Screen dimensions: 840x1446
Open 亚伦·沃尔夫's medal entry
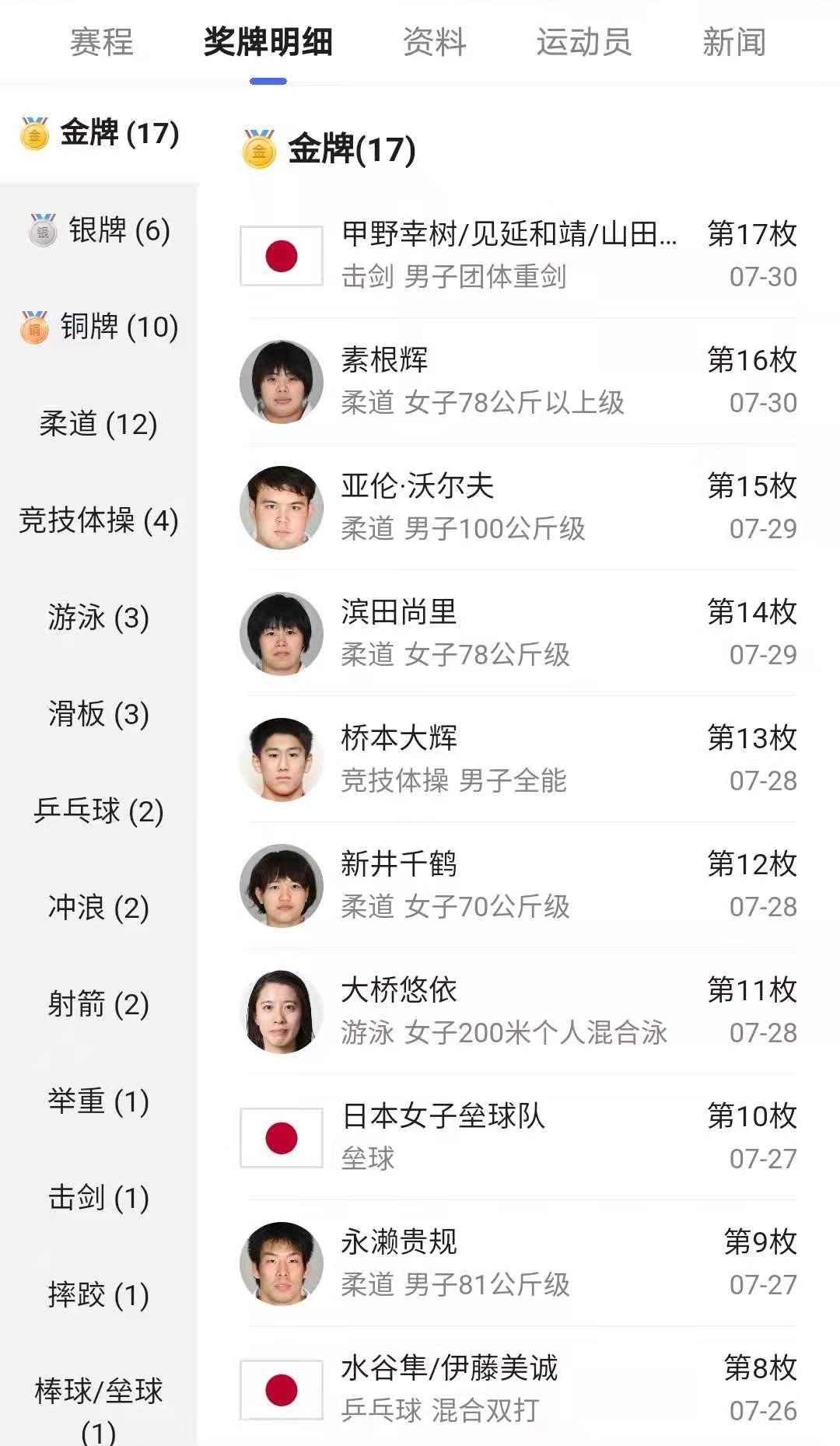tap(517, 507)
